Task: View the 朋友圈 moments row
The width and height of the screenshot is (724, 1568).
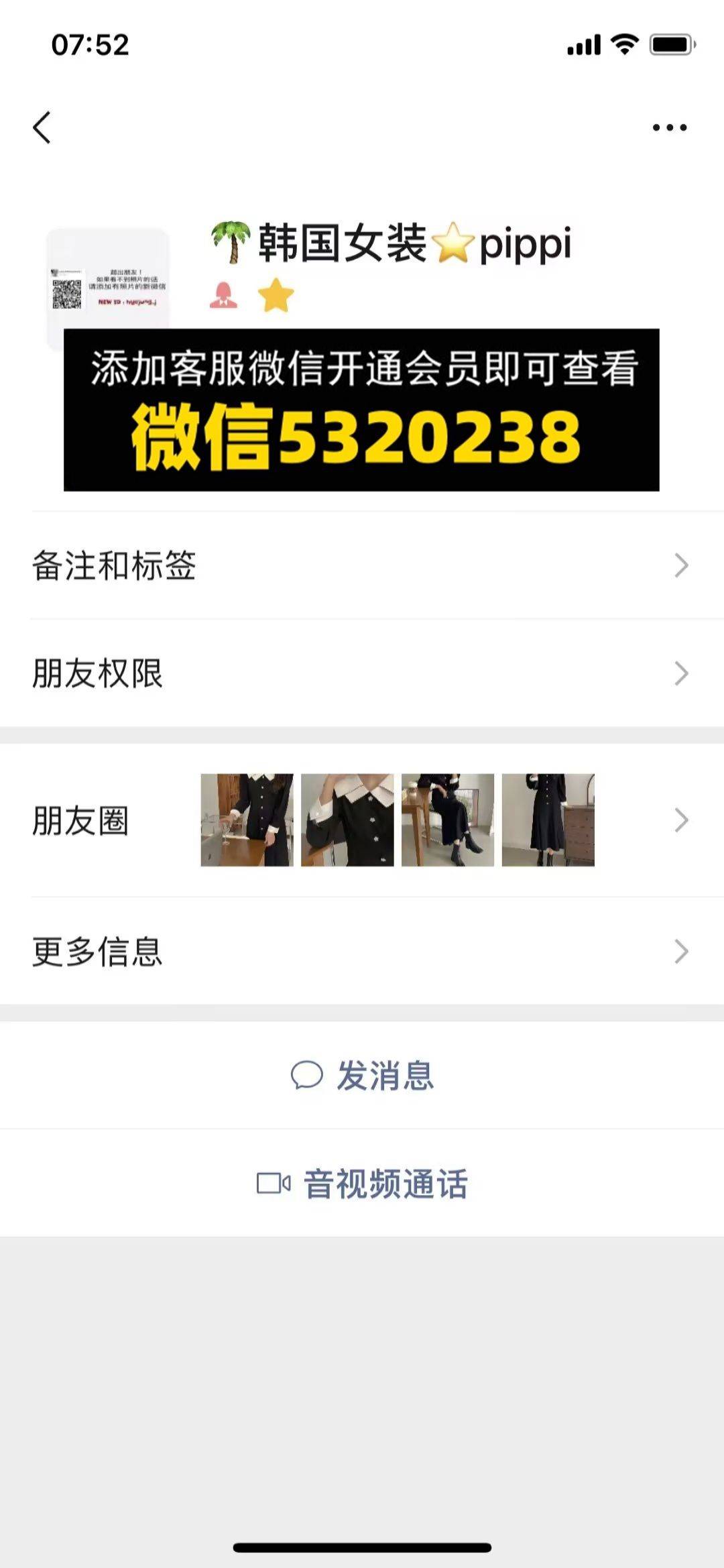Action: point(362,820)
